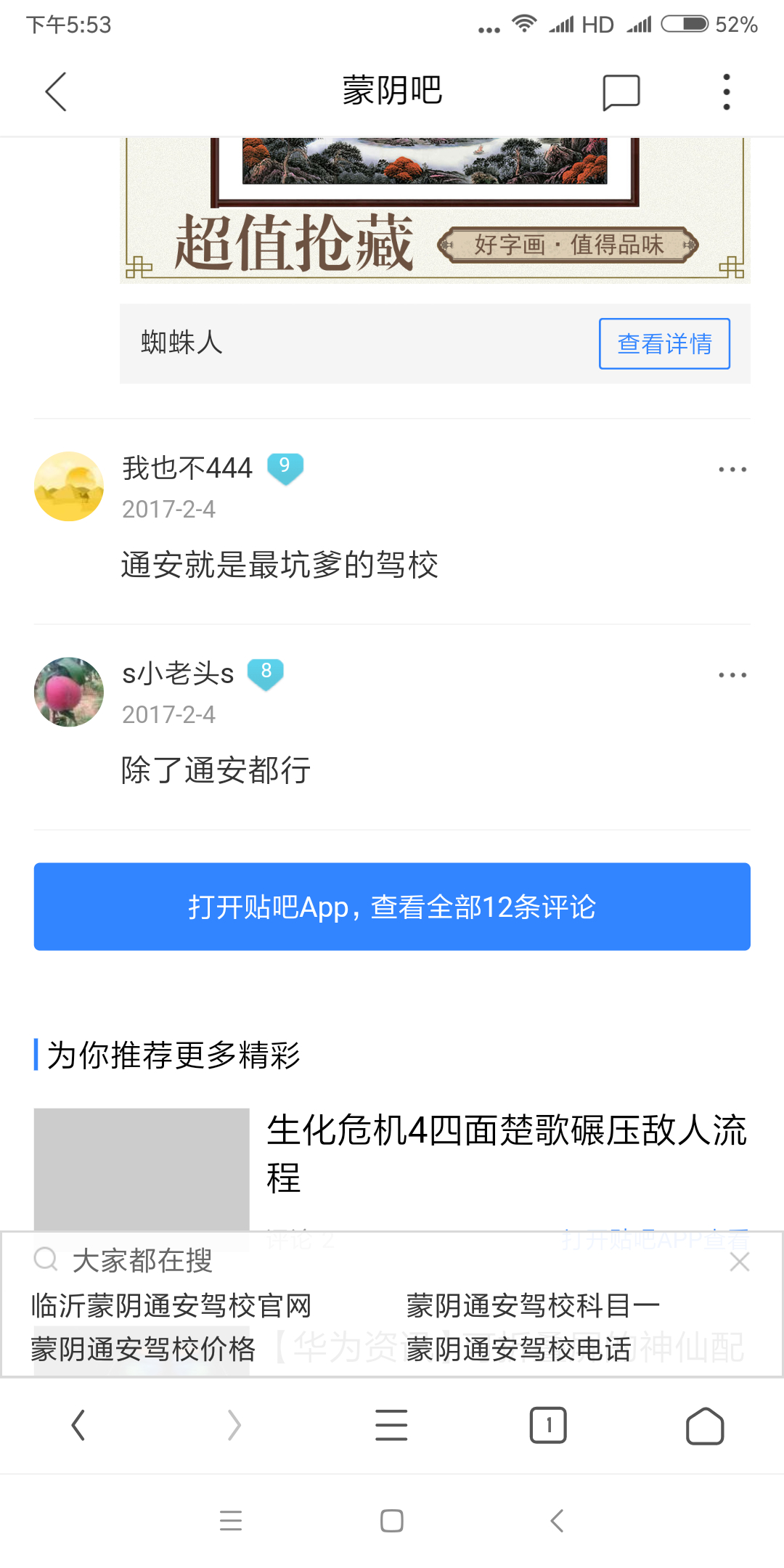
Task: Tap 打开贴吧App to view all 12 comments
Action: (392, 907)
